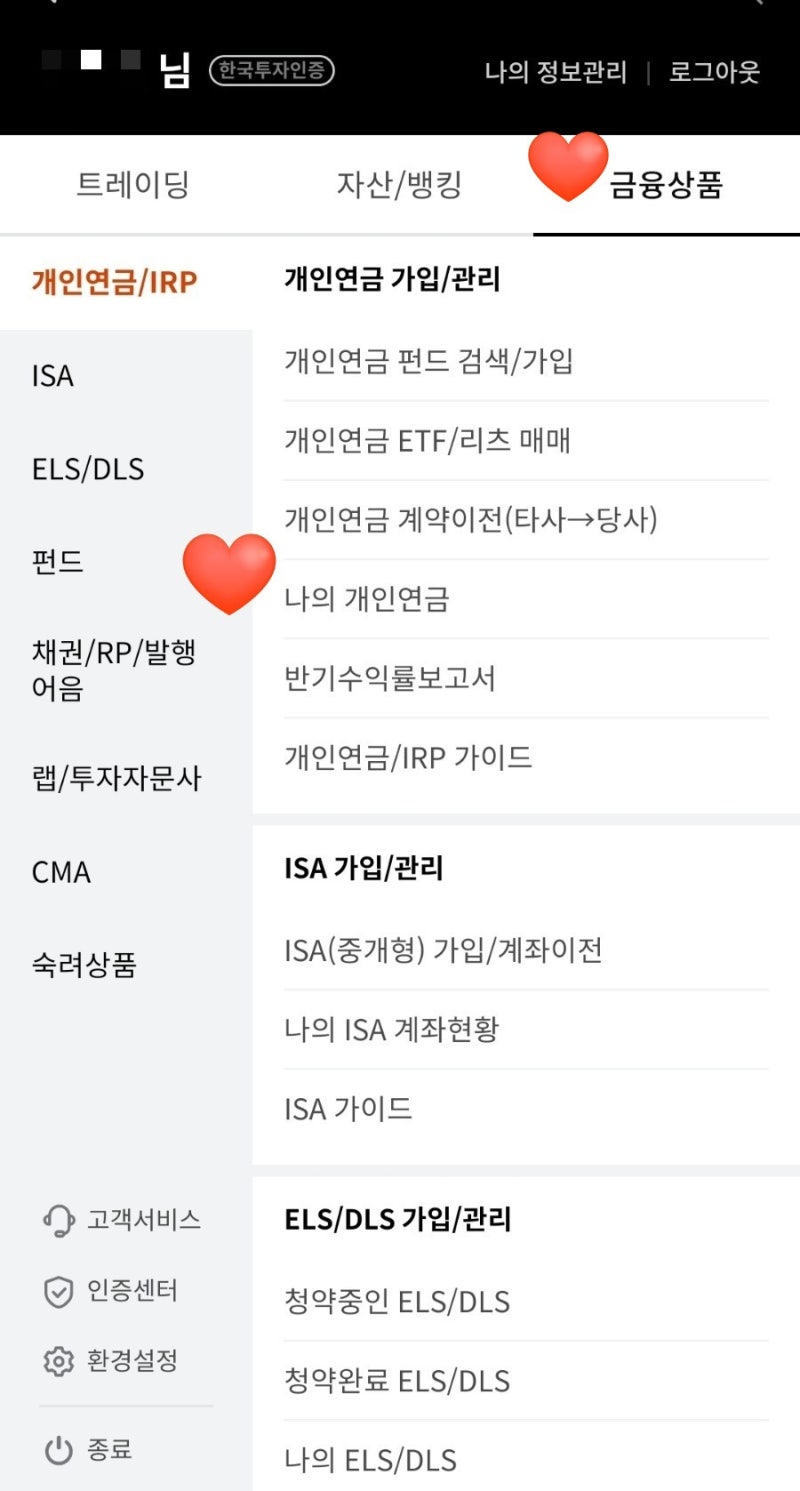Viewport: 800px width, 1491px height.
Task: Switch to the 자산/뱅킹 tab
Action: 398,184
